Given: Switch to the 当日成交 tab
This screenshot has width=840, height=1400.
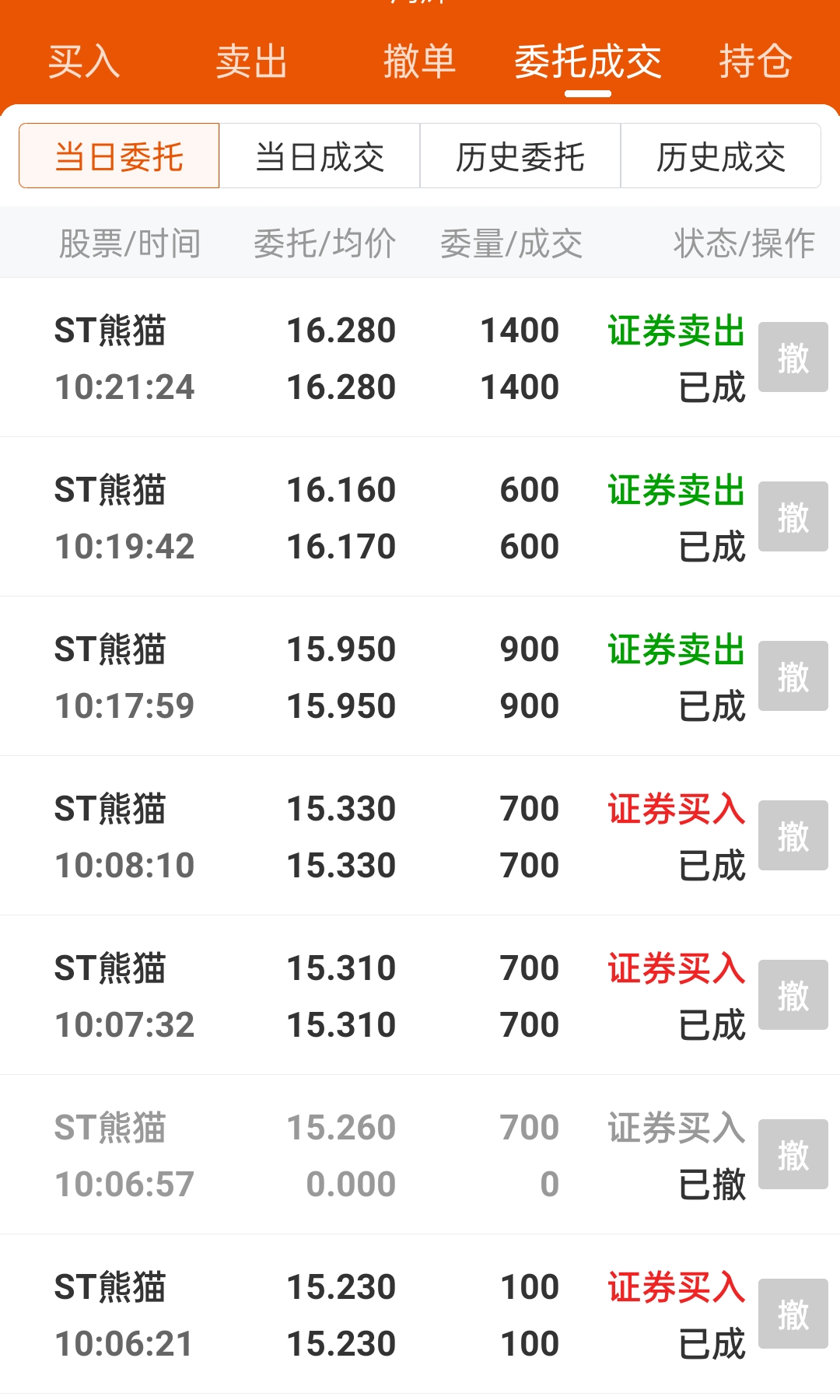Looking at the screenshot, I should pyautogui.click(x=320, y=156).
